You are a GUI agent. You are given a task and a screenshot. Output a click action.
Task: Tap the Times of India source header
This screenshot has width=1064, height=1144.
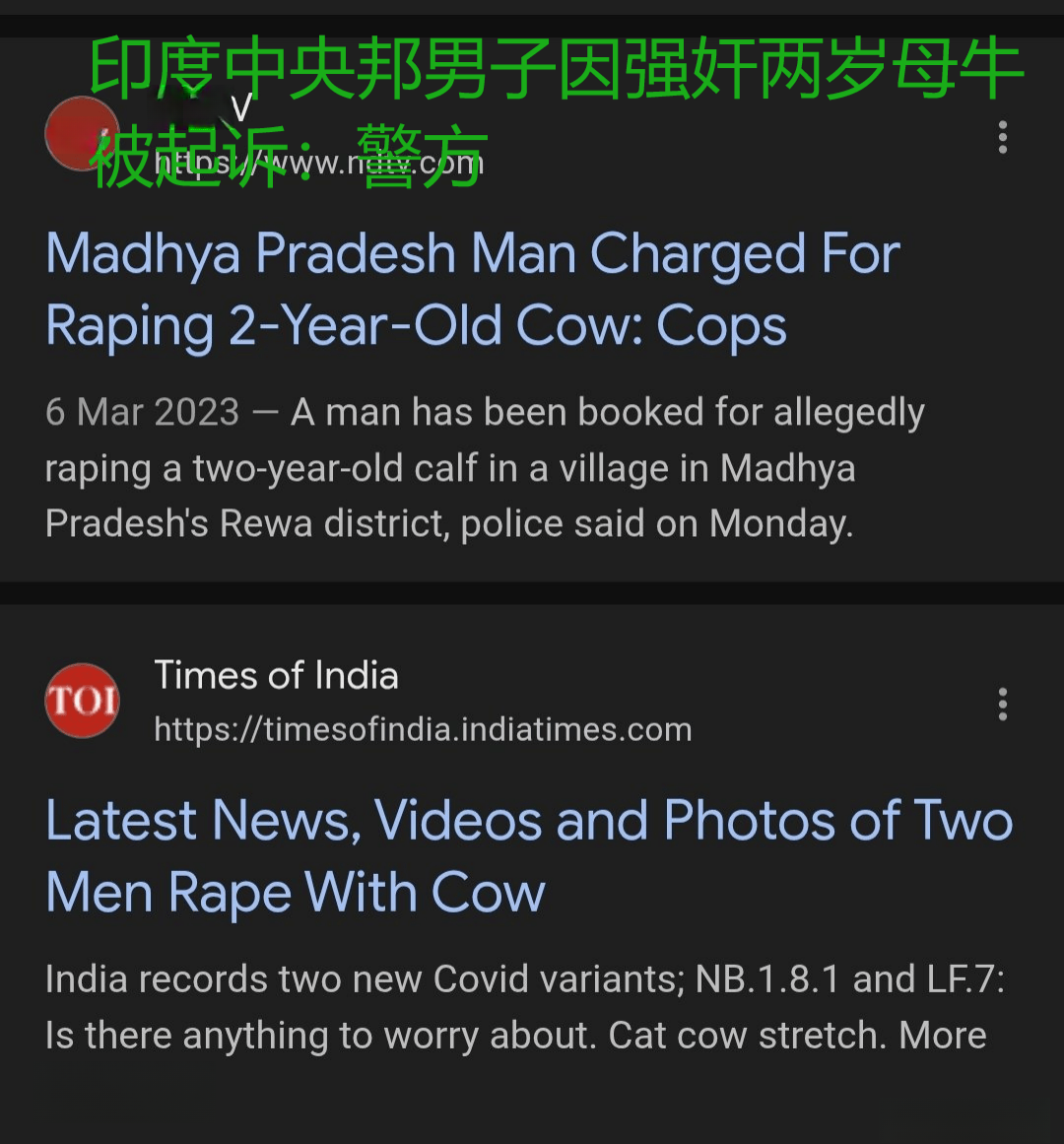pyautogui.click(x=276, y=676)
